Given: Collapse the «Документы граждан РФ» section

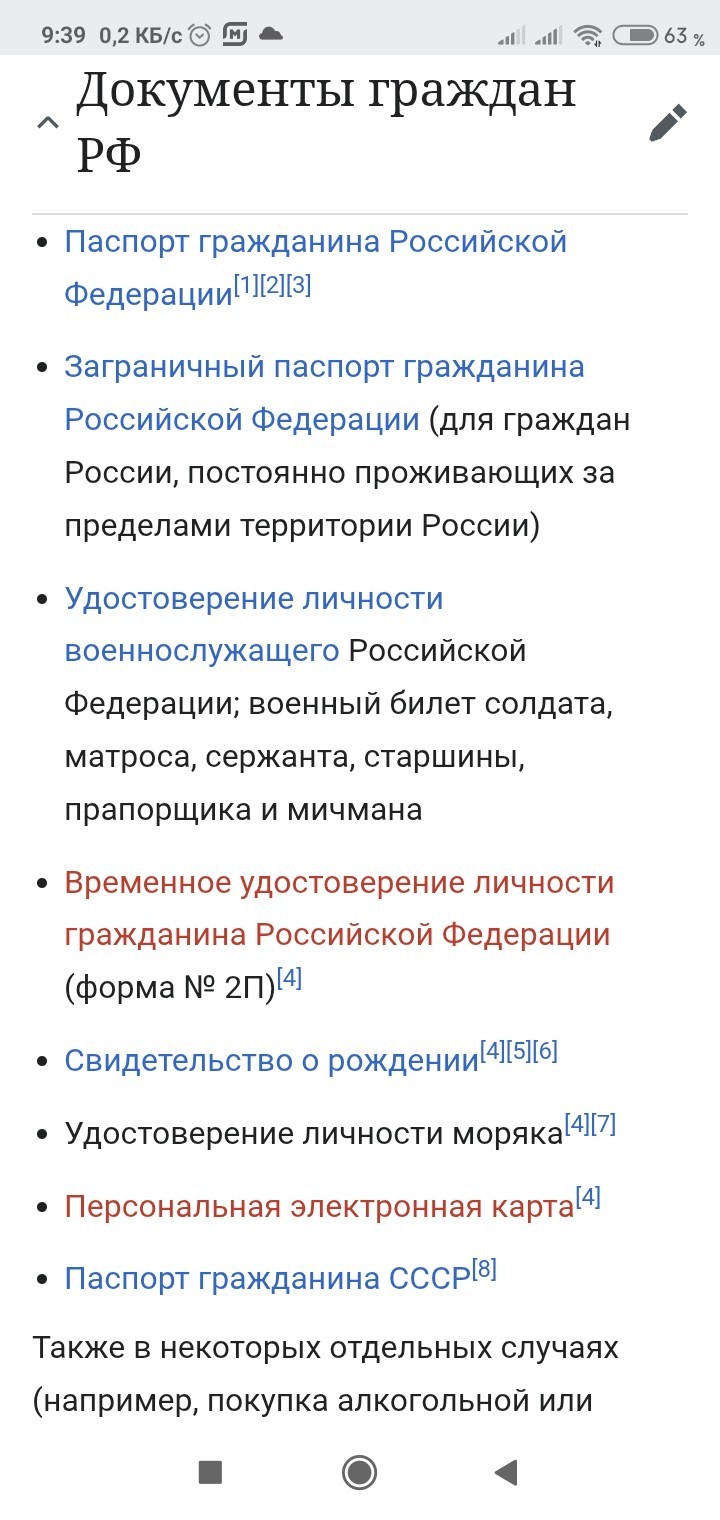Looking at the screenshot, I should click(x=47, y=123).
